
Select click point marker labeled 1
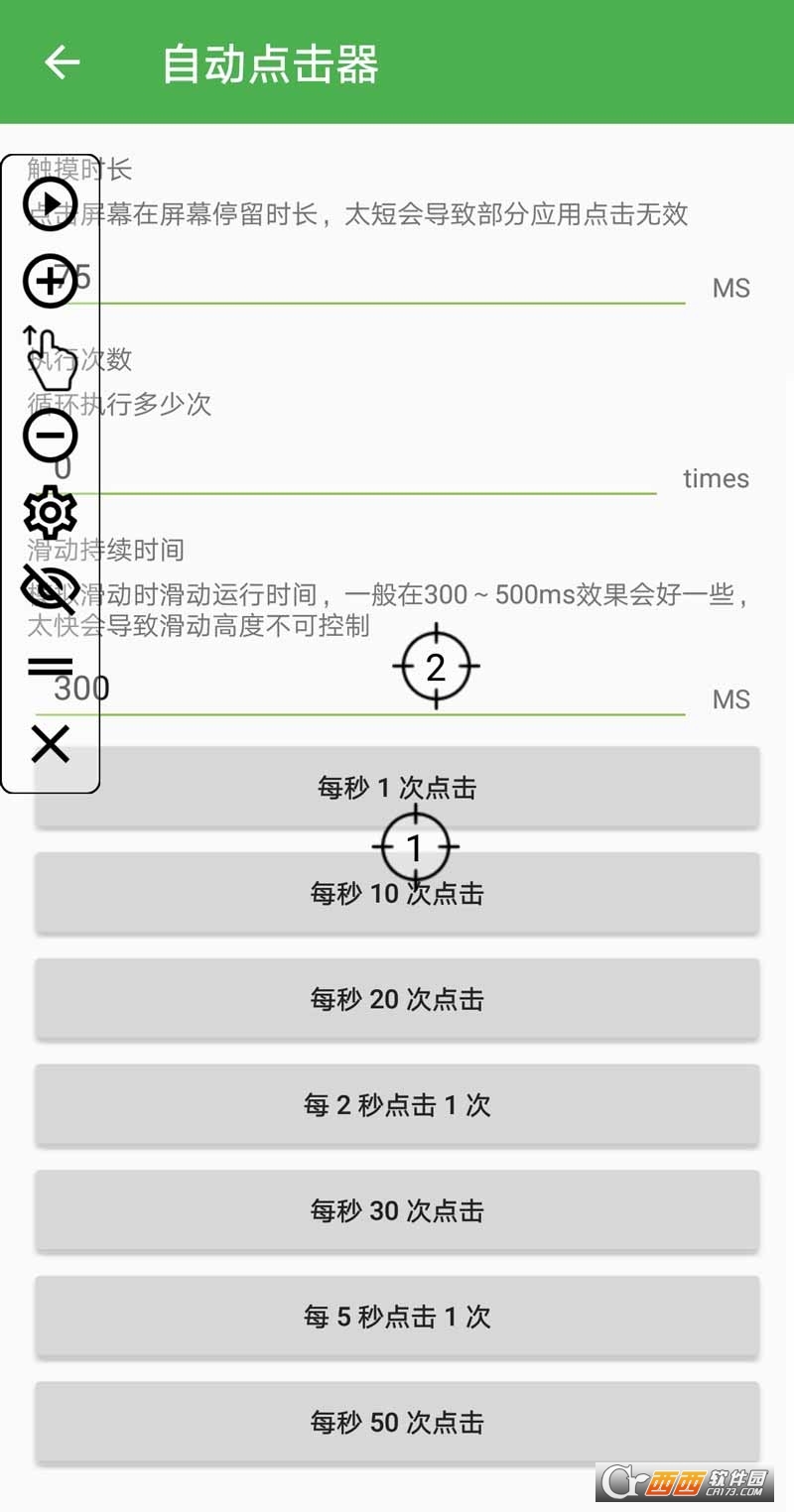414,846
